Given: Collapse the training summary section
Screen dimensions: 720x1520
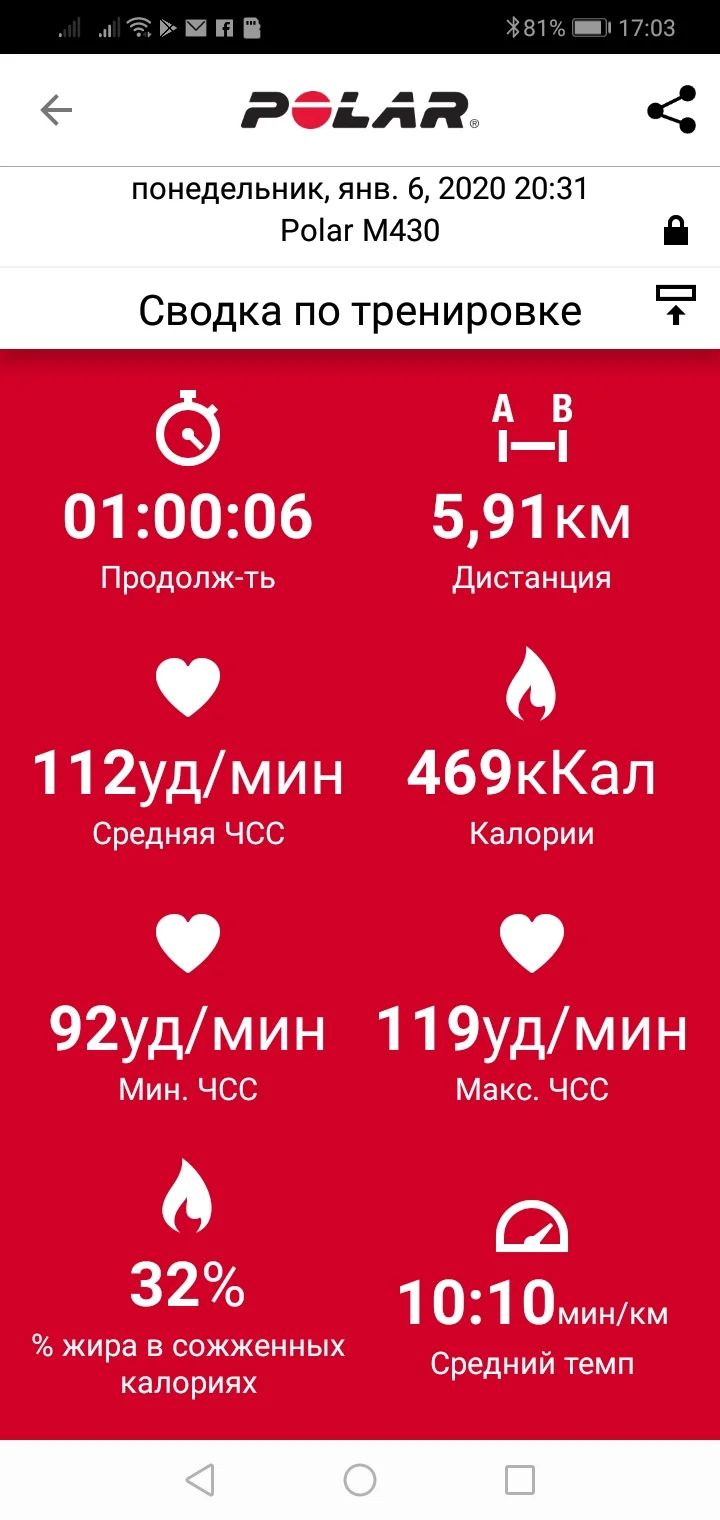Looking at the screenshot, I should tap(675, 305).
